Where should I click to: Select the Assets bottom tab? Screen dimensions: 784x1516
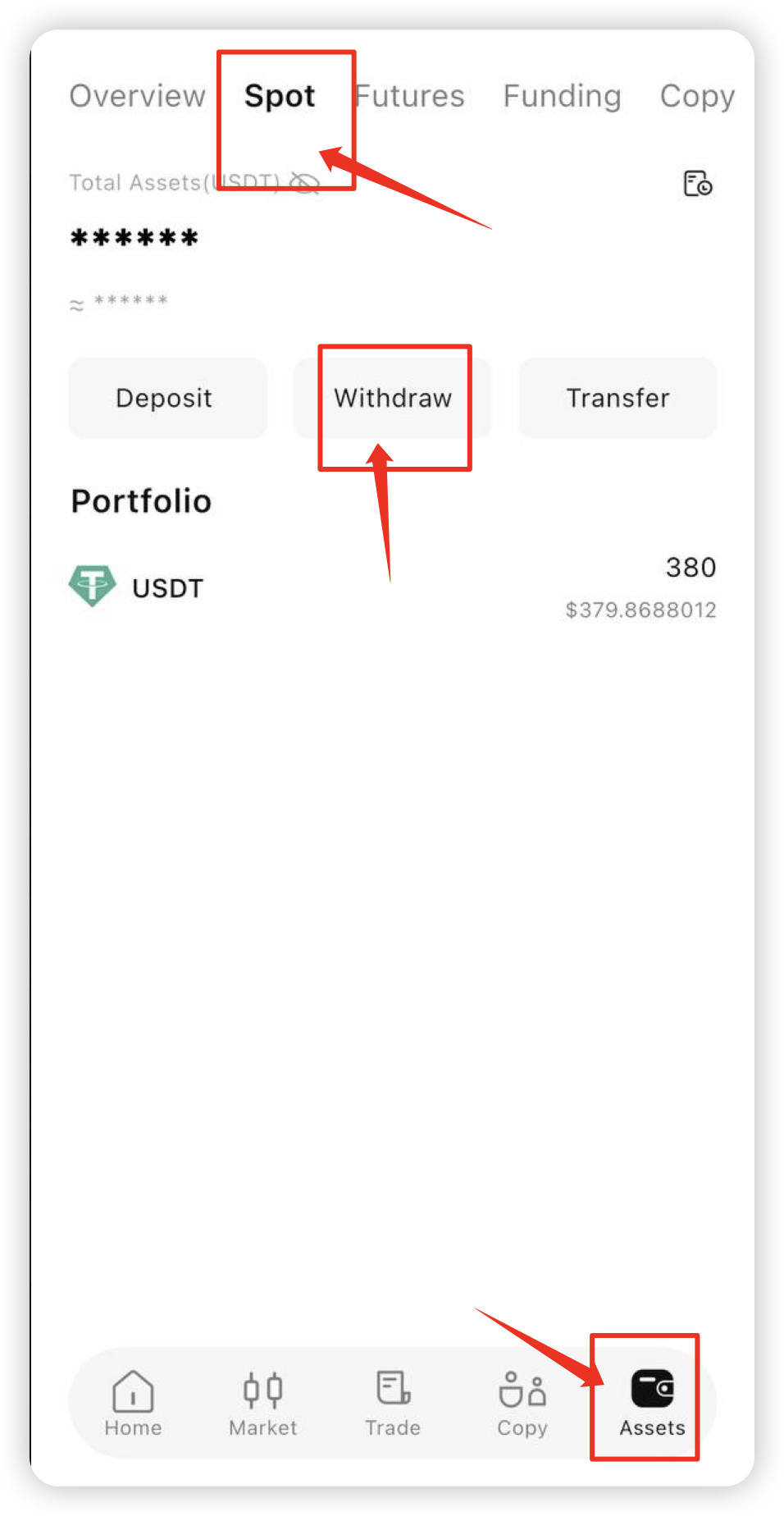[652, 1403]
